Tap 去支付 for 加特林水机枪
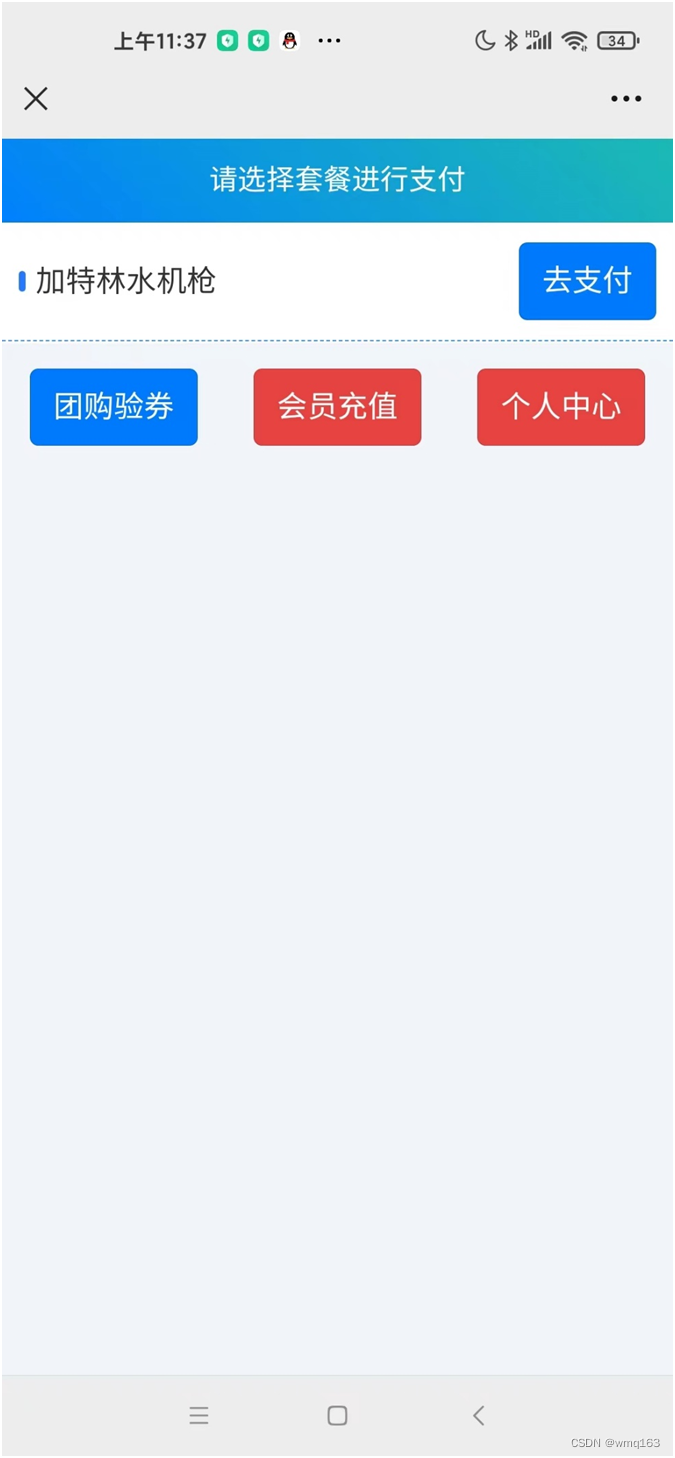 tap(587, 281)
